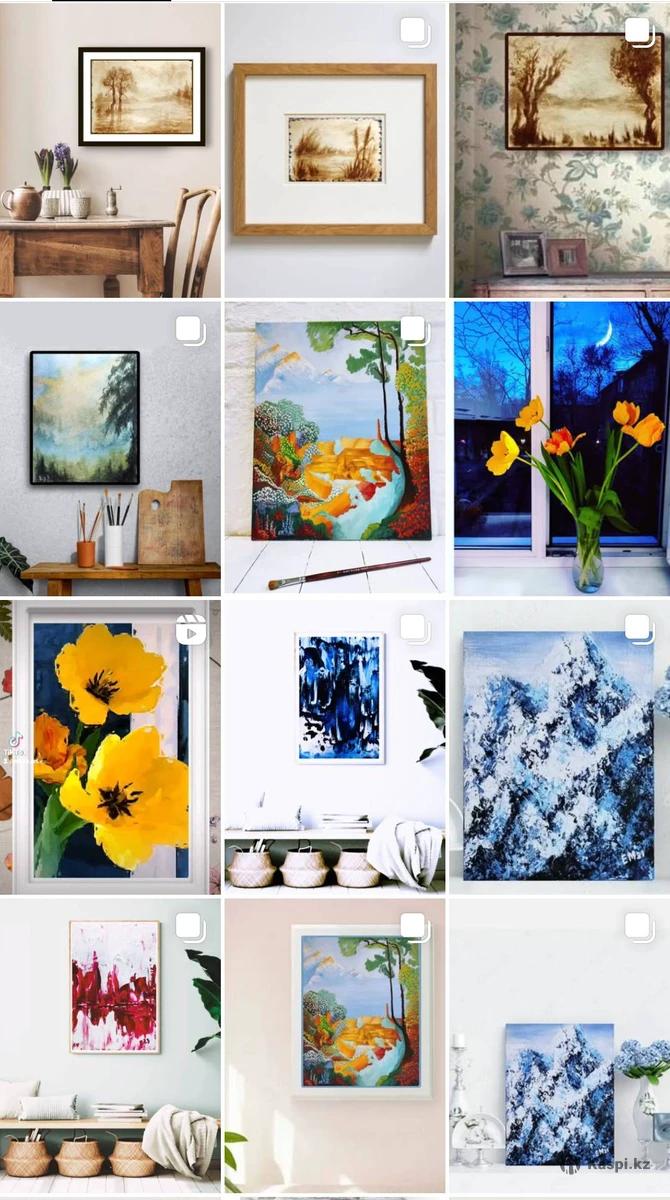Open the colorful landscape canvas with paintbrush

click(335, 448)
